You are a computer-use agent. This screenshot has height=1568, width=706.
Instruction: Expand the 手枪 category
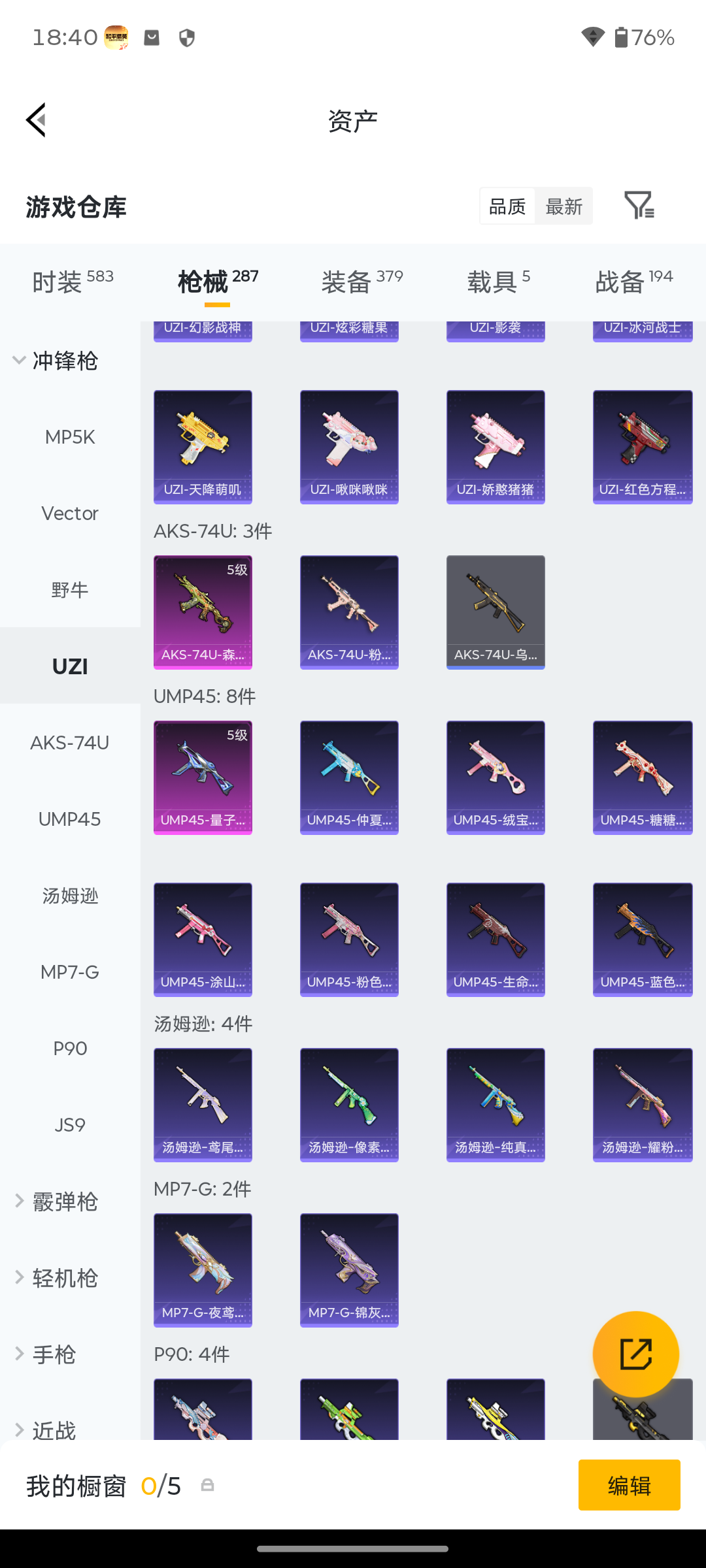(x=44, y=1354)
